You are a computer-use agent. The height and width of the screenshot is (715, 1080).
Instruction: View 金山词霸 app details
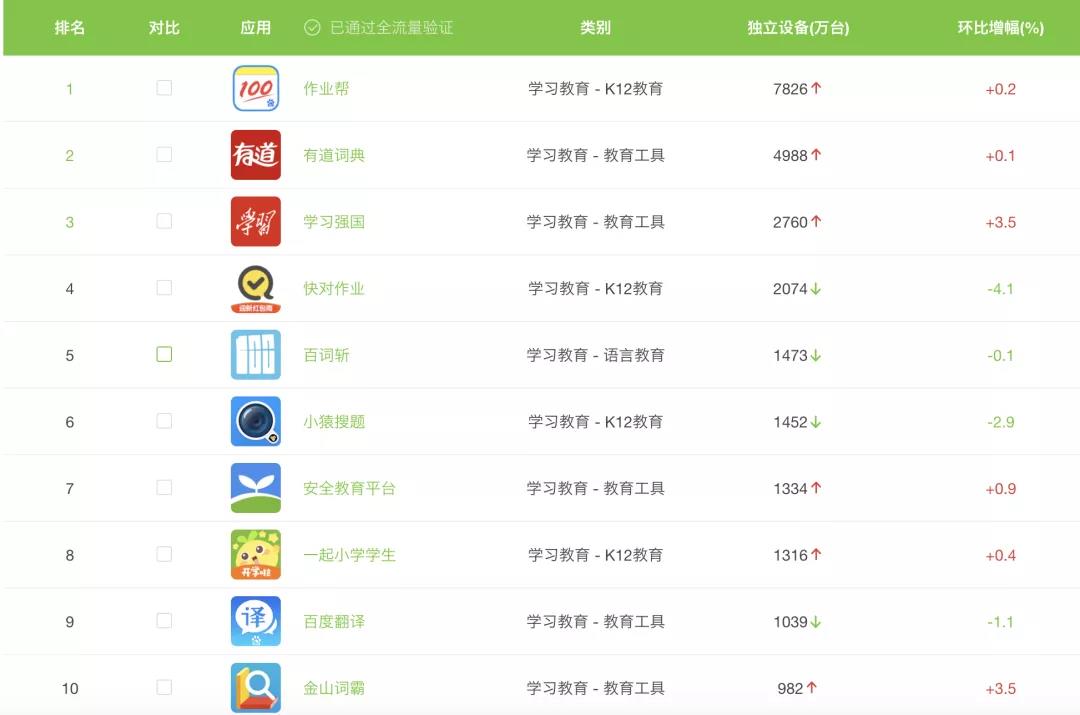tap(334, 688)
